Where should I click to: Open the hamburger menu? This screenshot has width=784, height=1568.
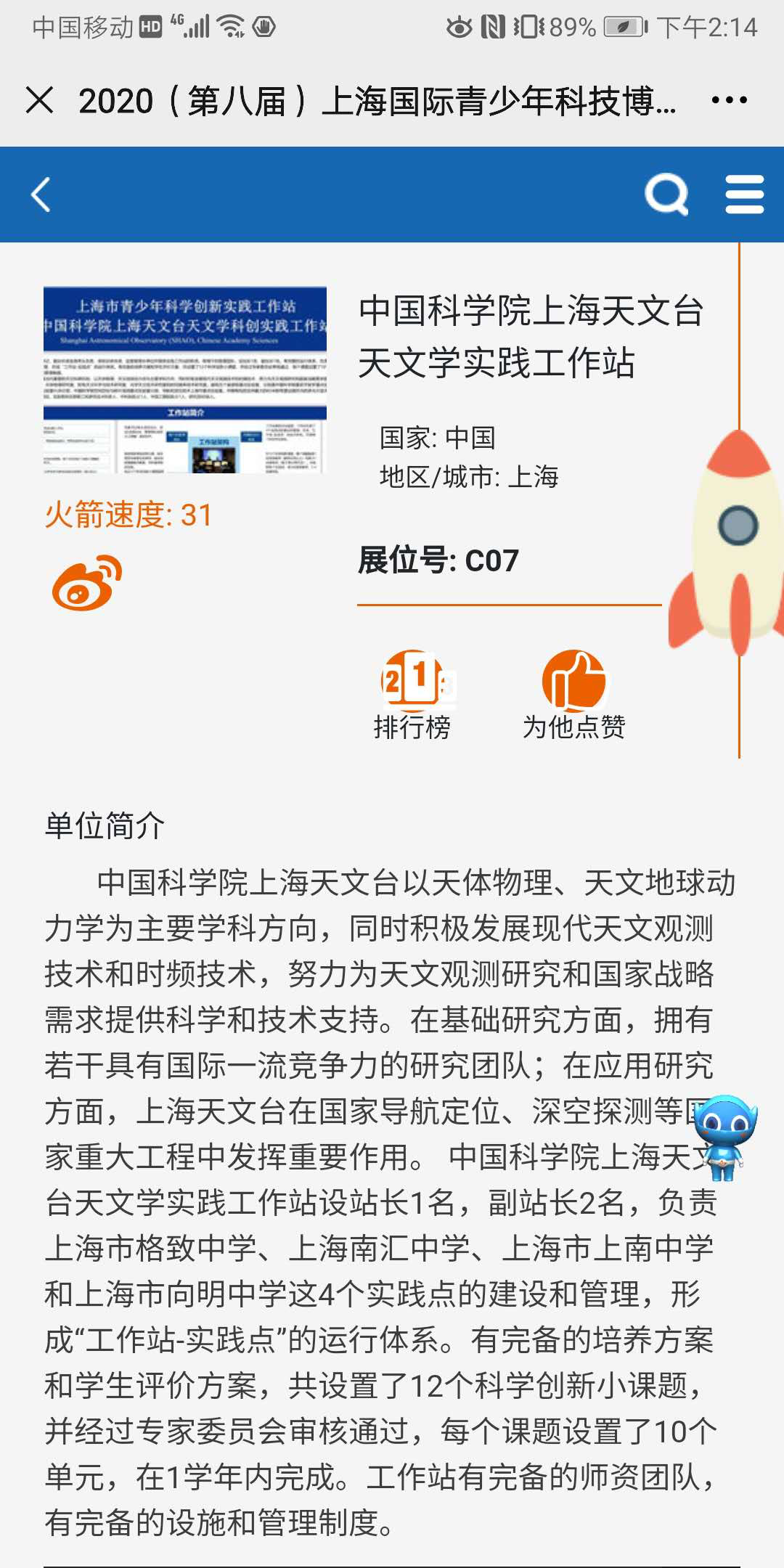tap(745, 195)
